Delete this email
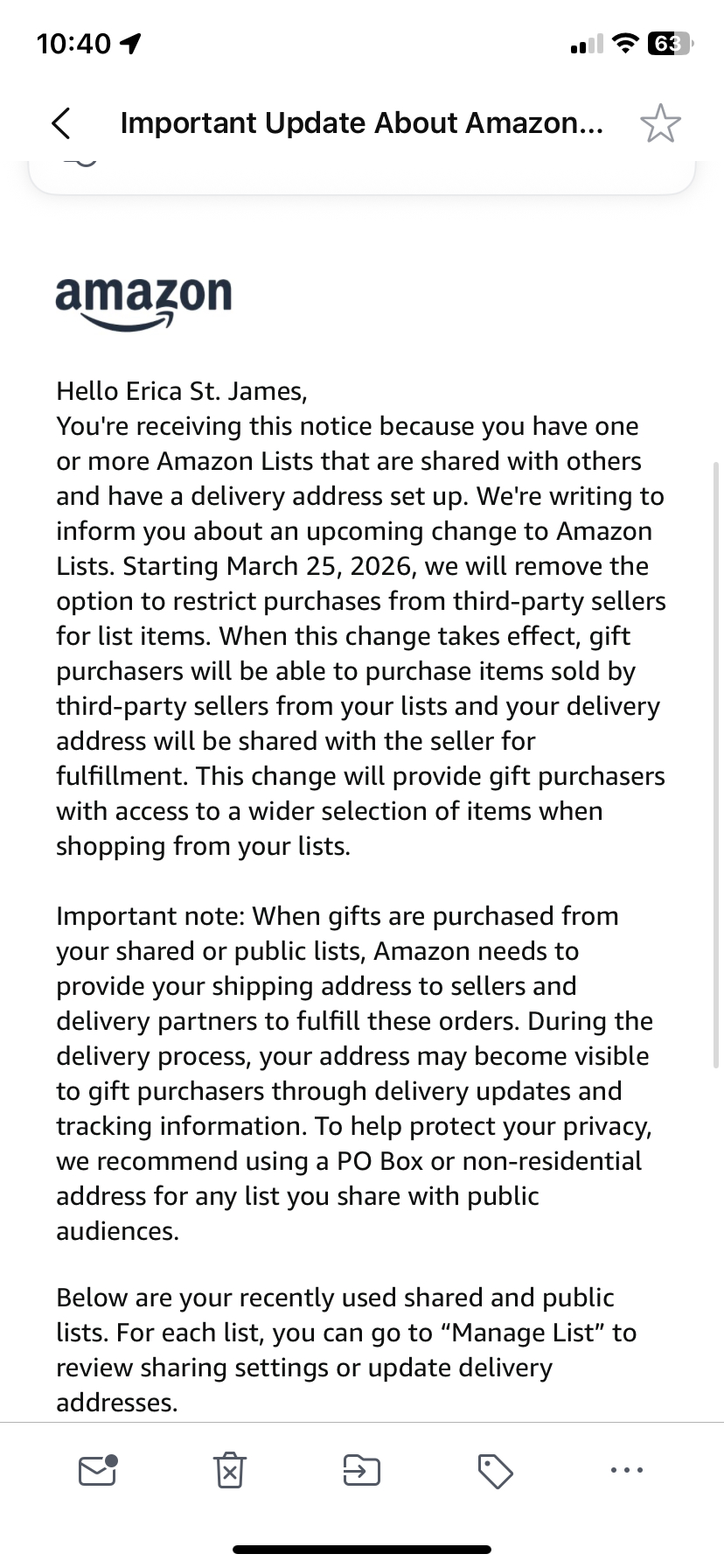Viewport: 724px width, 1568px height. pos(230,1471)
